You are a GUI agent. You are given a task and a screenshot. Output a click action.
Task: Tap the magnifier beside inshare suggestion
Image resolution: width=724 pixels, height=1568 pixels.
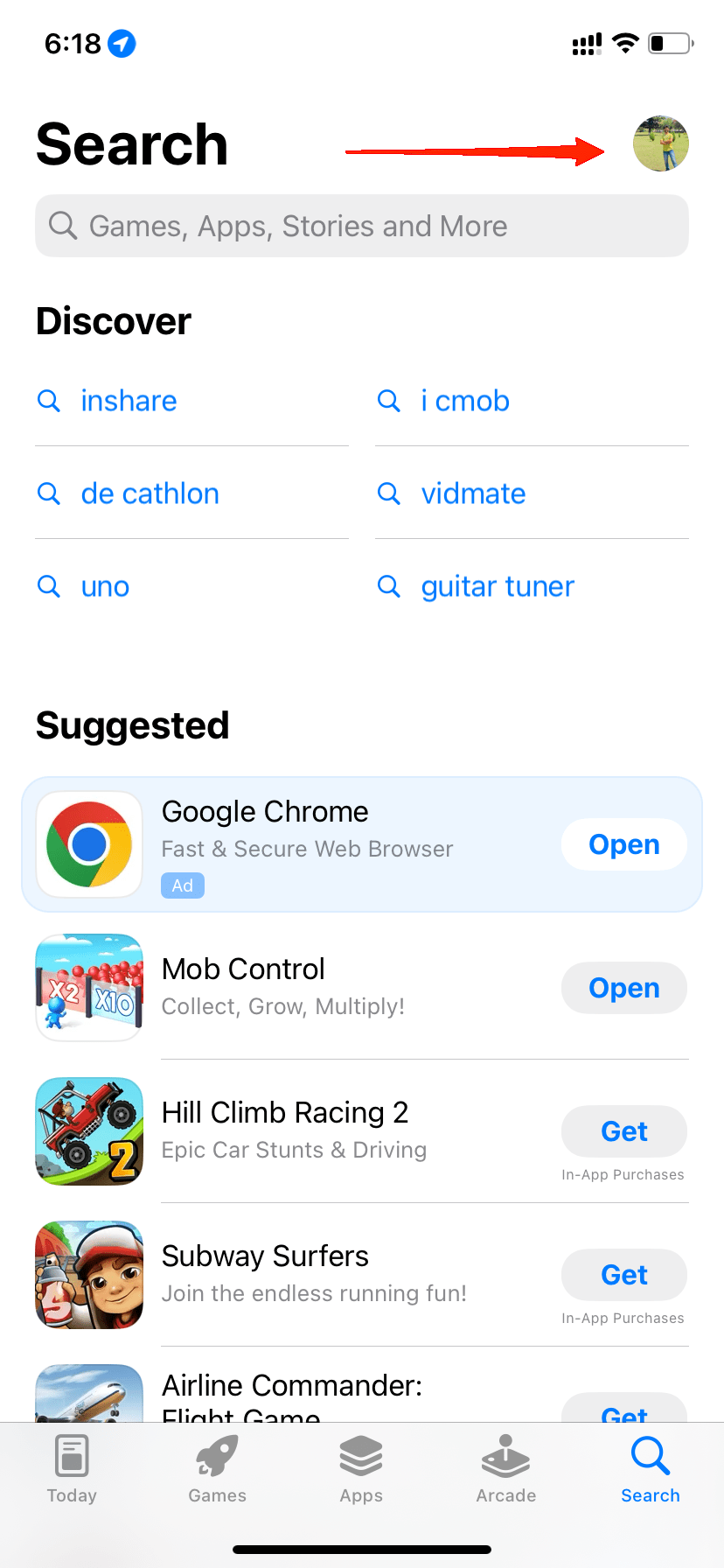(49, 400)
